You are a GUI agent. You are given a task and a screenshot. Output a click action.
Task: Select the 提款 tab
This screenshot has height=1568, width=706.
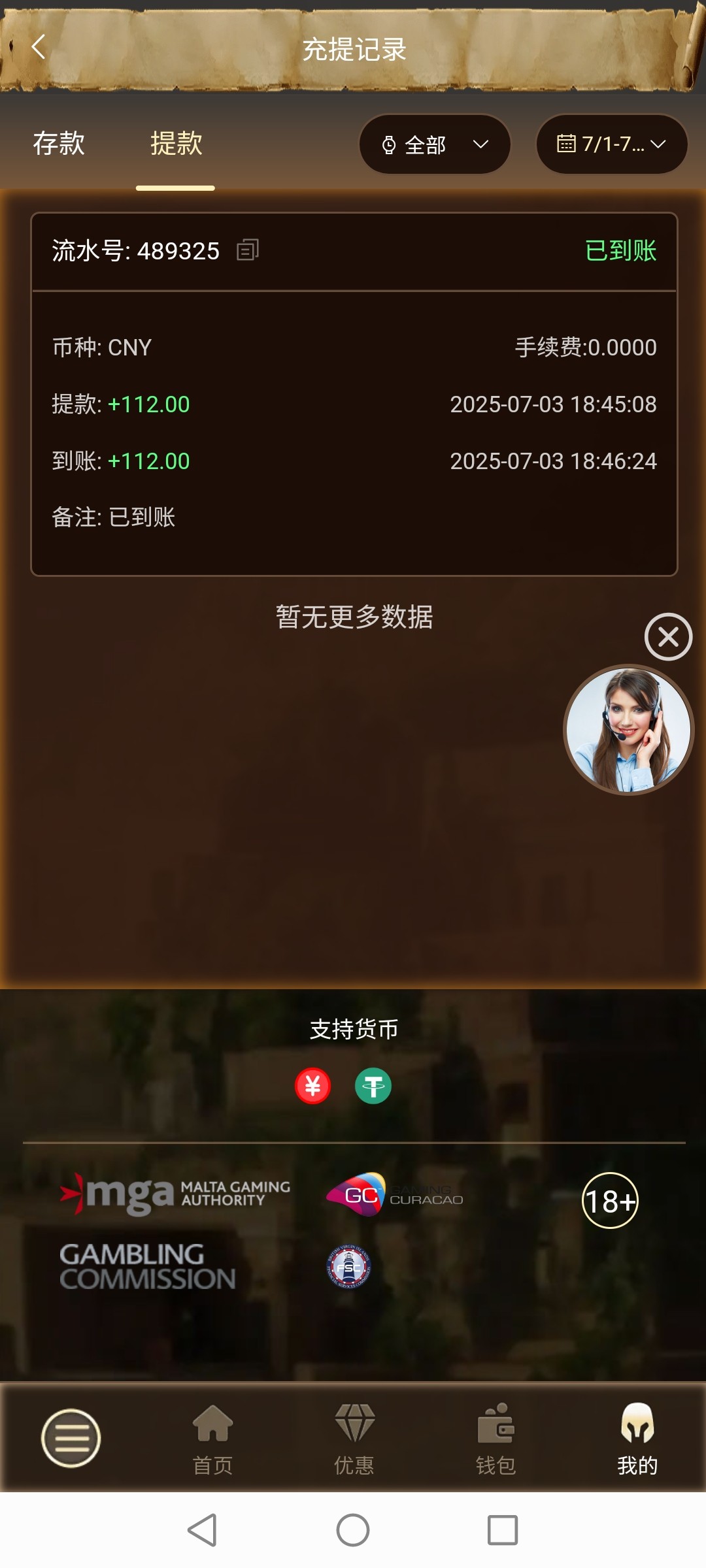(176, 144)
